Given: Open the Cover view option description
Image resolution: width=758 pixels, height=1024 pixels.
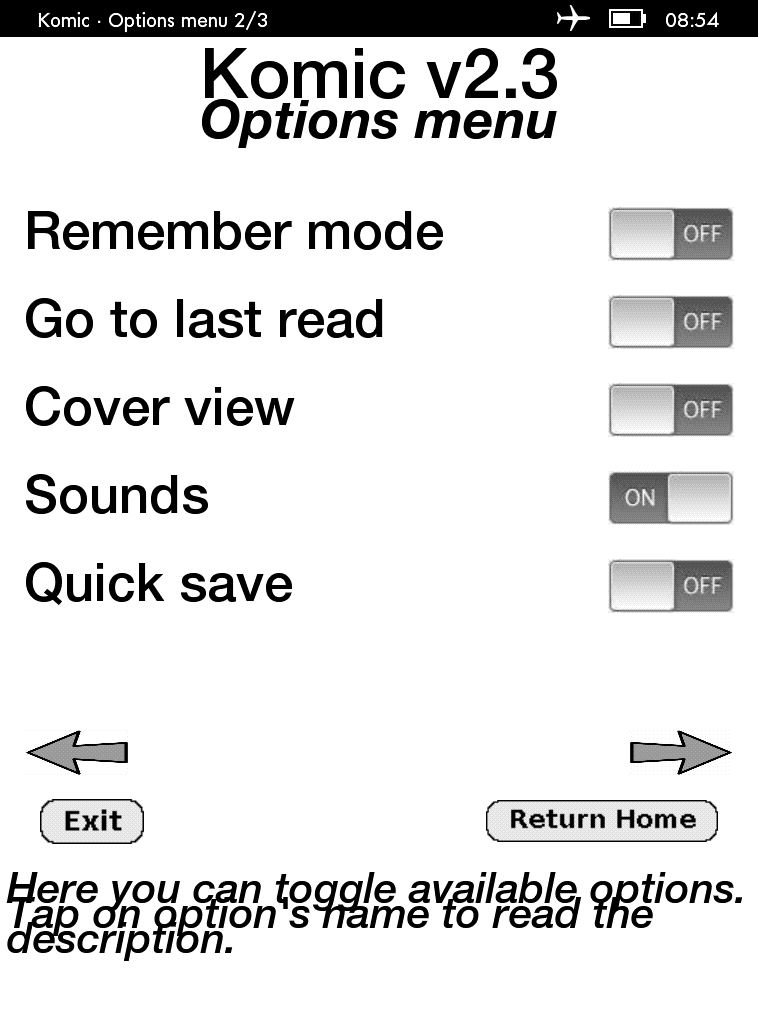Looking at the screenshot, I should point(159,408).
